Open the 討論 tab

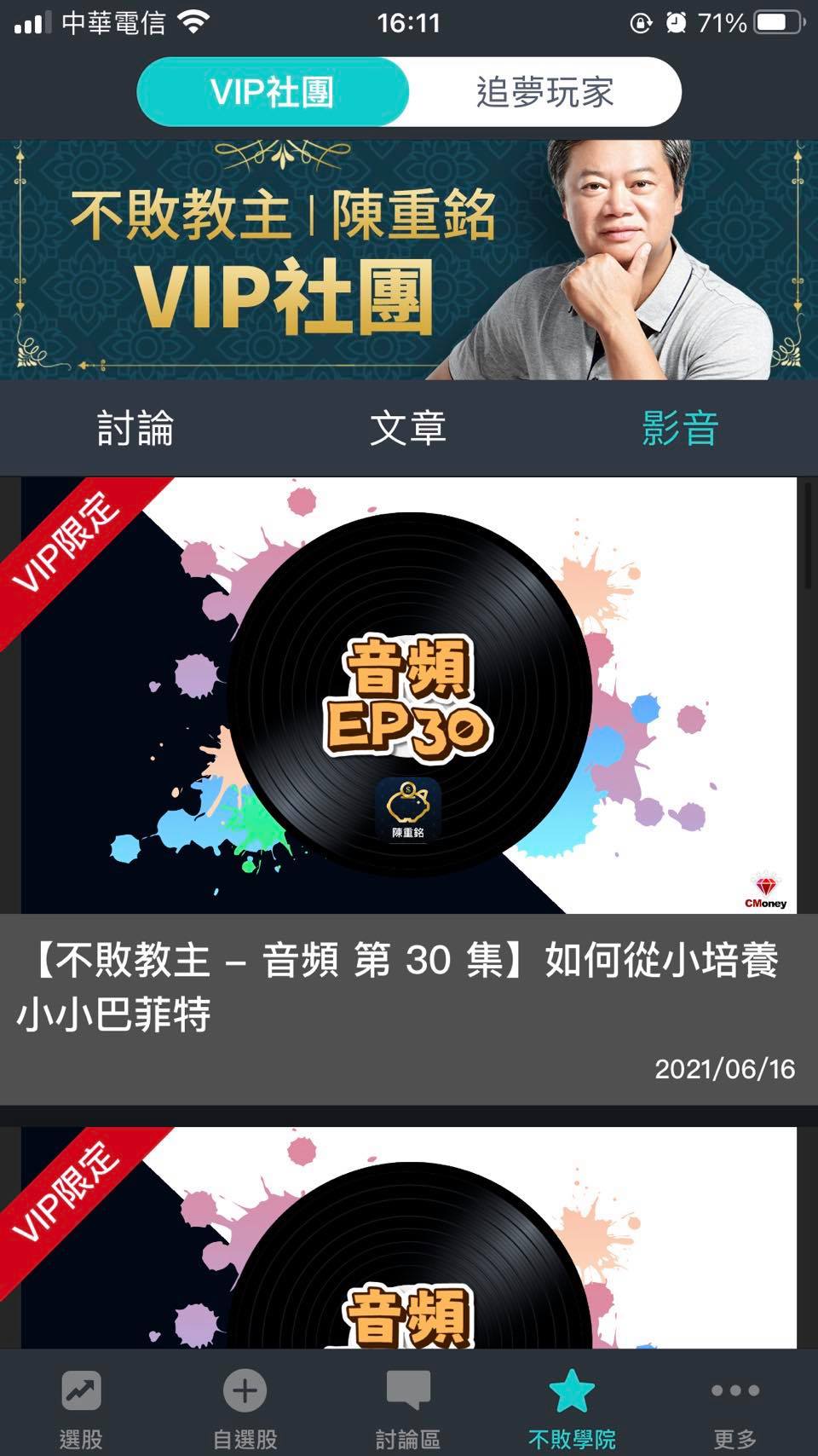click(135, 428)
